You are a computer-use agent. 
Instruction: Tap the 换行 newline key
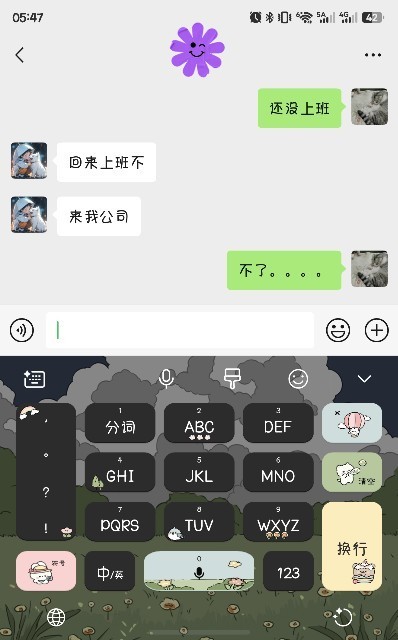tap(352, 546)
